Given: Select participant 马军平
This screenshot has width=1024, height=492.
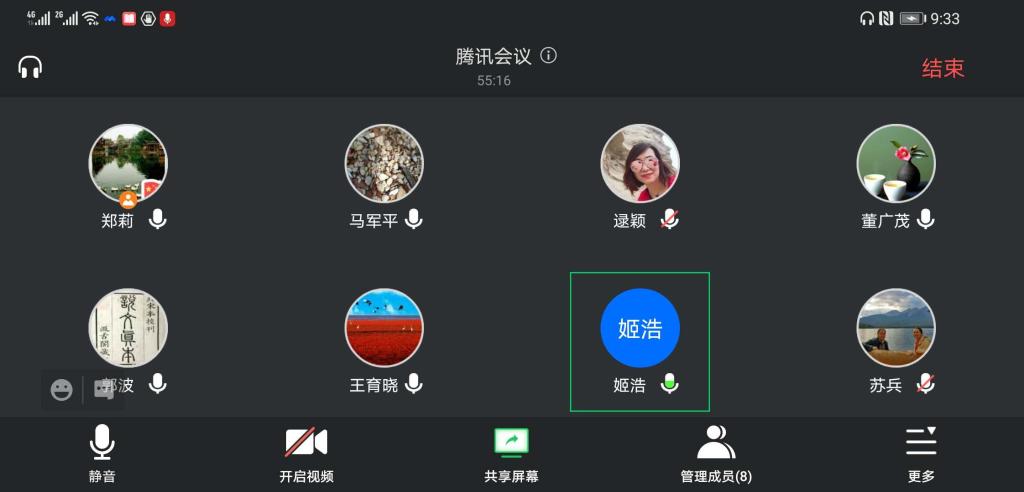Looking at the screenshot, I should point(384,164).
